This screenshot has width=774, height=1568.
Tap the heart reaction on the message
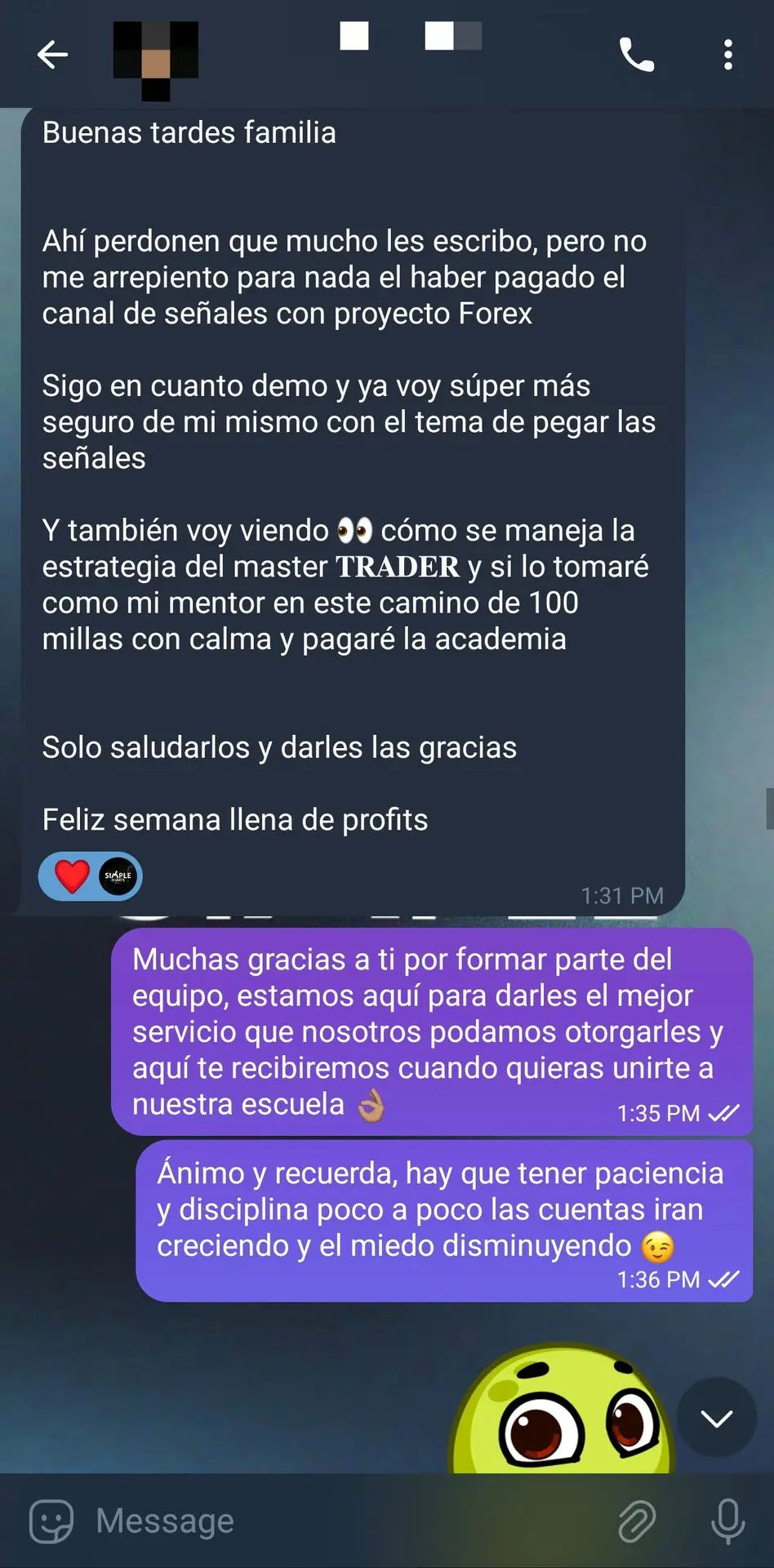coord(73,876)
